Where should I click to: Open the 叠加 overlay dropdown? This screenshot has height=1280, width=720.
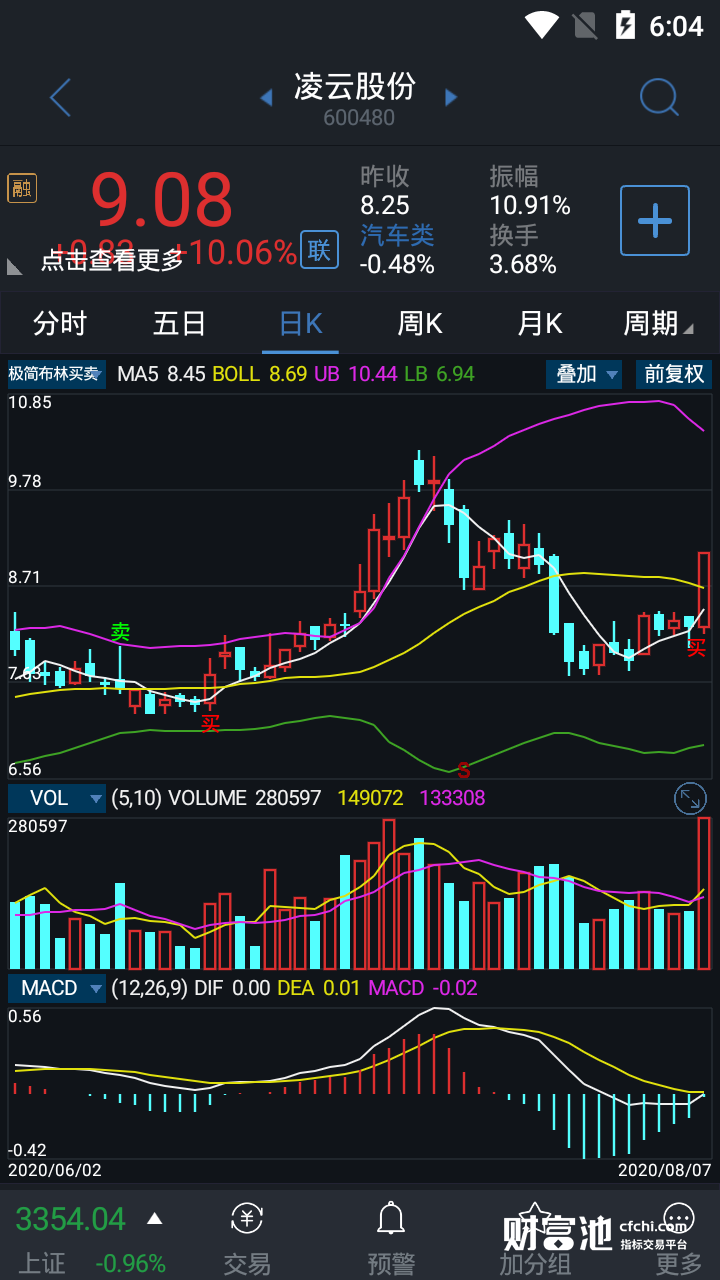click(x=583, y=374)
